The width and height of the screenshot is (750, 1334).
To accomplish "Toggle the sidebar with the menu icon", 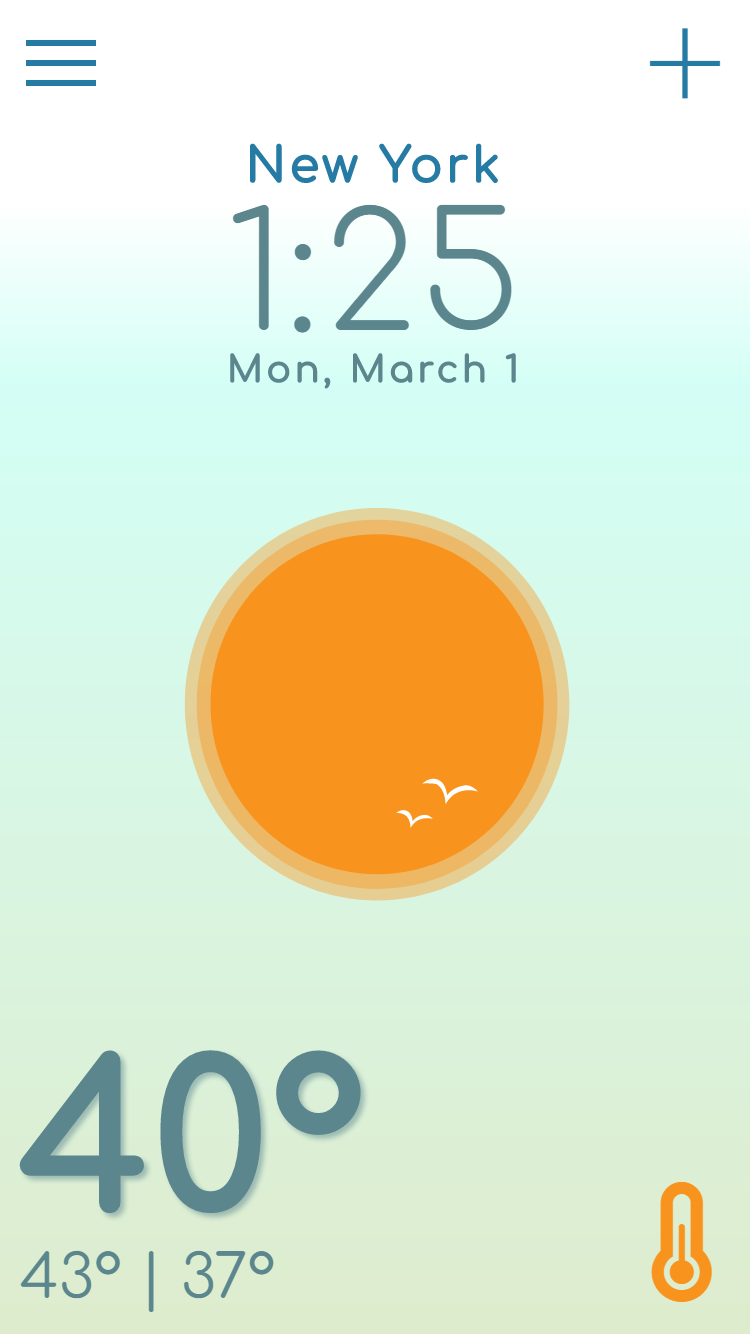I will coord(60,62).
